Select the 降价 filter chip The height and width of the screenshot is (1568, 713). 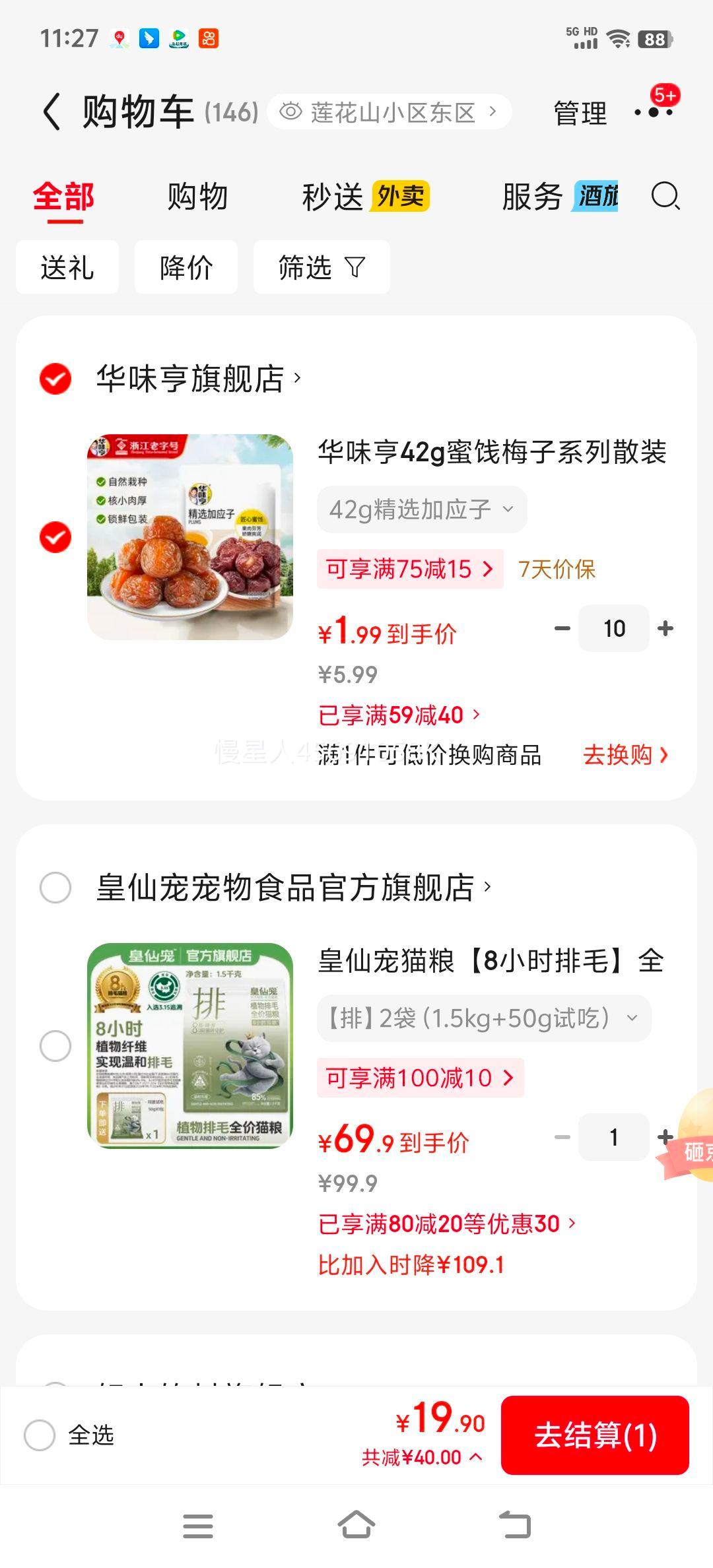coord(186,267)
